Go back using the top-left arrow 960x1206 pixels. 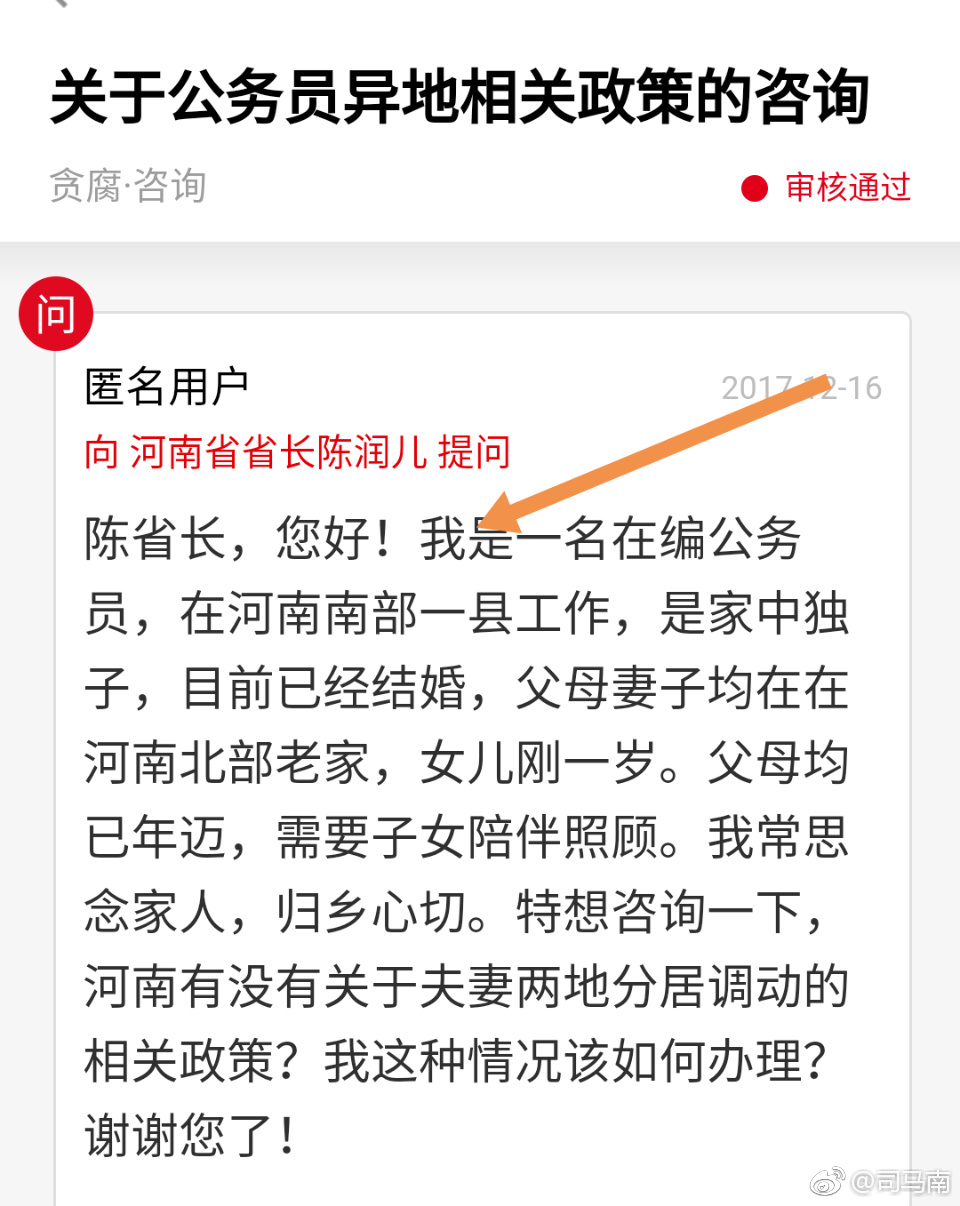60,4
